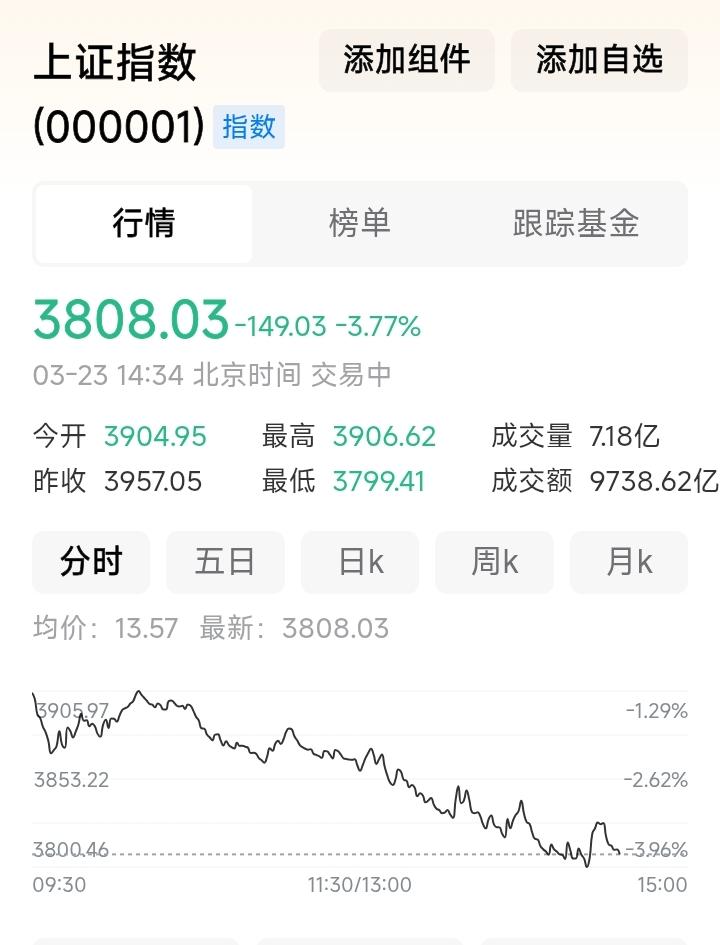This screenshot has height=945, width=720.
Task: Switch to the 跟踪基金 tab
Action: coord(577,223)
